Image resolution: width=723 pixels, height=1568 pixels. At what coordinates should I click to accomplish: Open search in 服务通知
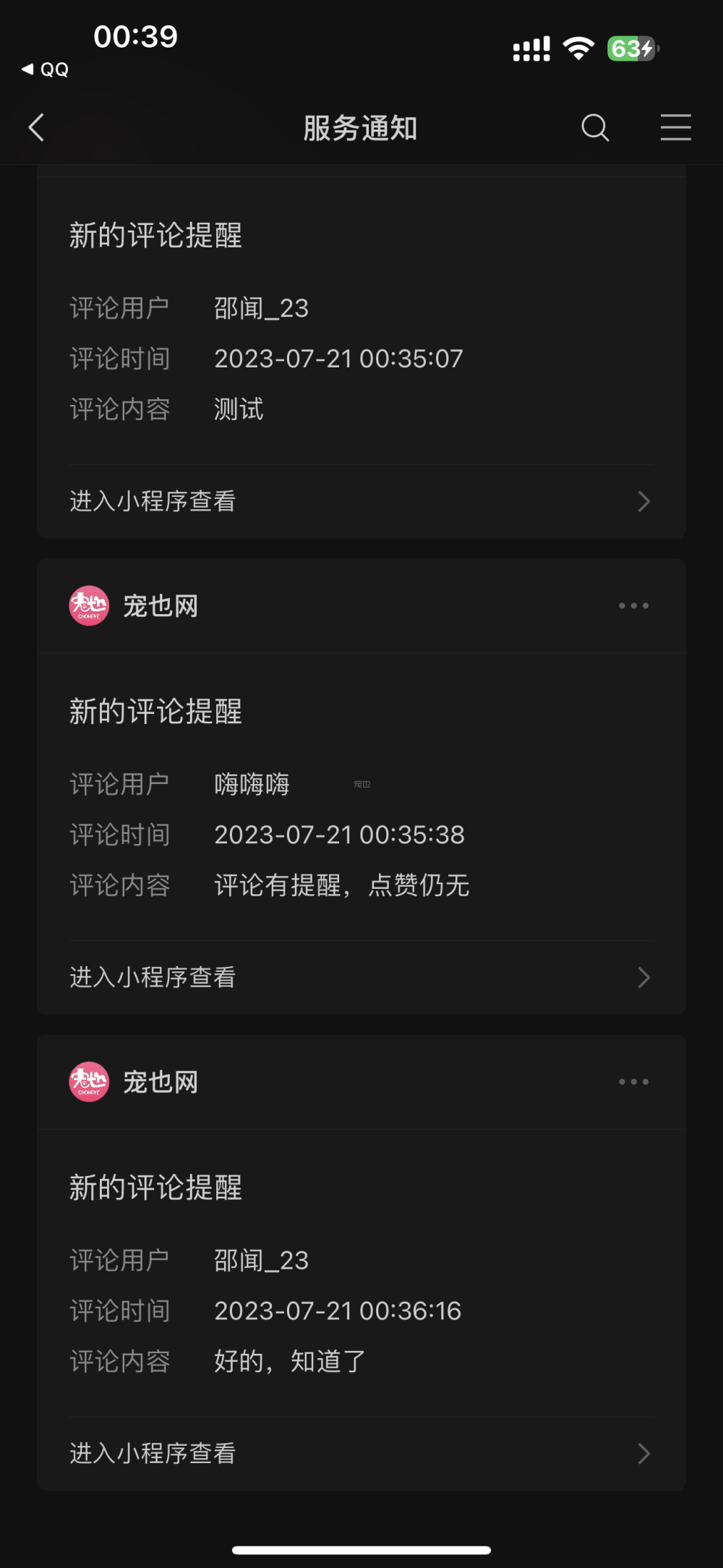tap(595, 128)
